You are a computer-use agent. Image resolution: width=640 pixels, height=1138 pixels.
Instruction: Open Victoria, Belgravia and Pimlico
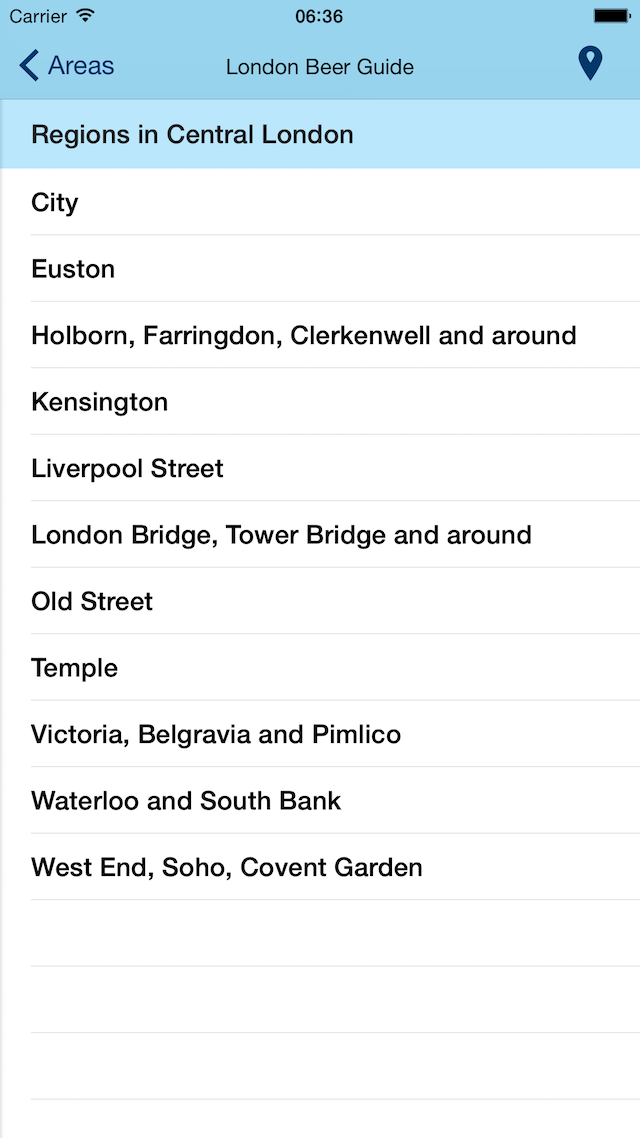(320, 734)
